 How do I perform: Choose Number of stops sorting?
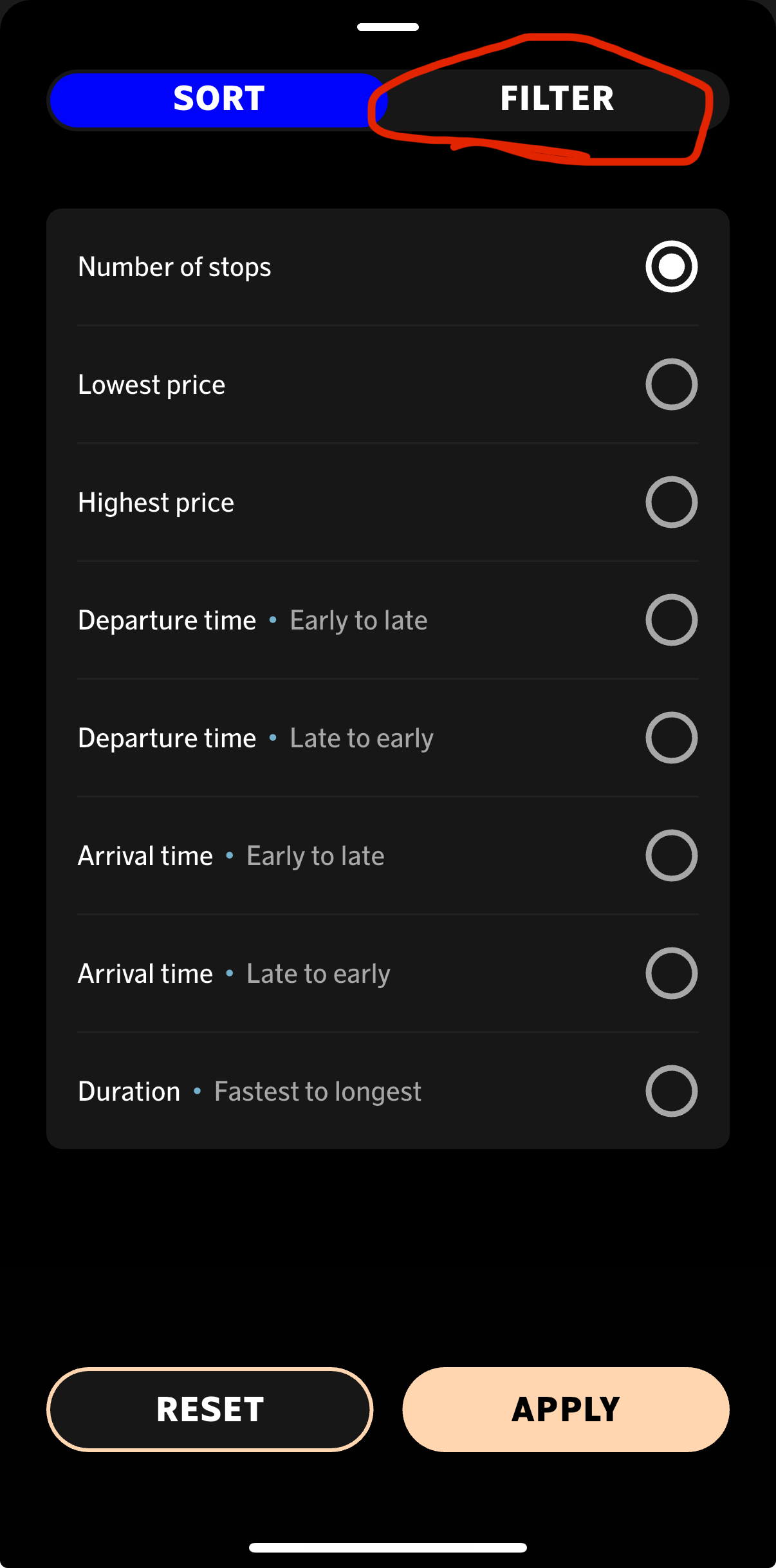coord(671,266)
